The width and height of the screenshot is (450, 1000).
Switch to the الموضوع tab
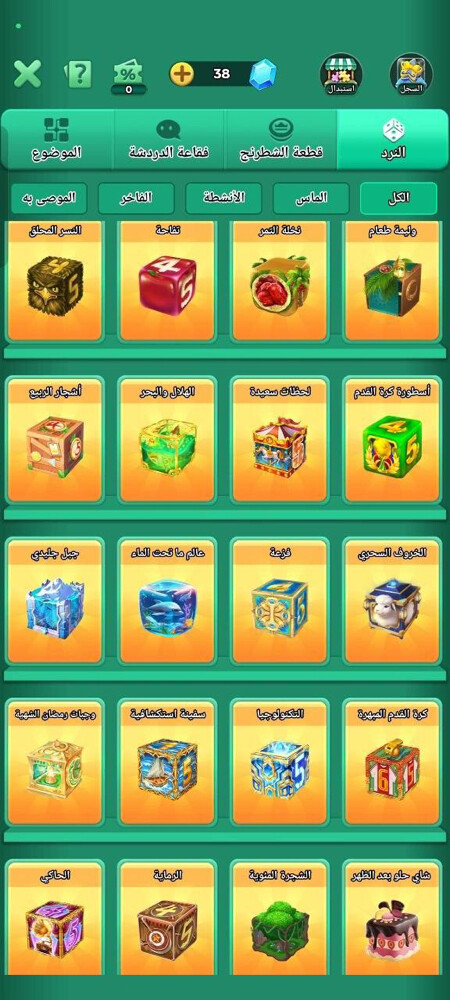[57, 139]
